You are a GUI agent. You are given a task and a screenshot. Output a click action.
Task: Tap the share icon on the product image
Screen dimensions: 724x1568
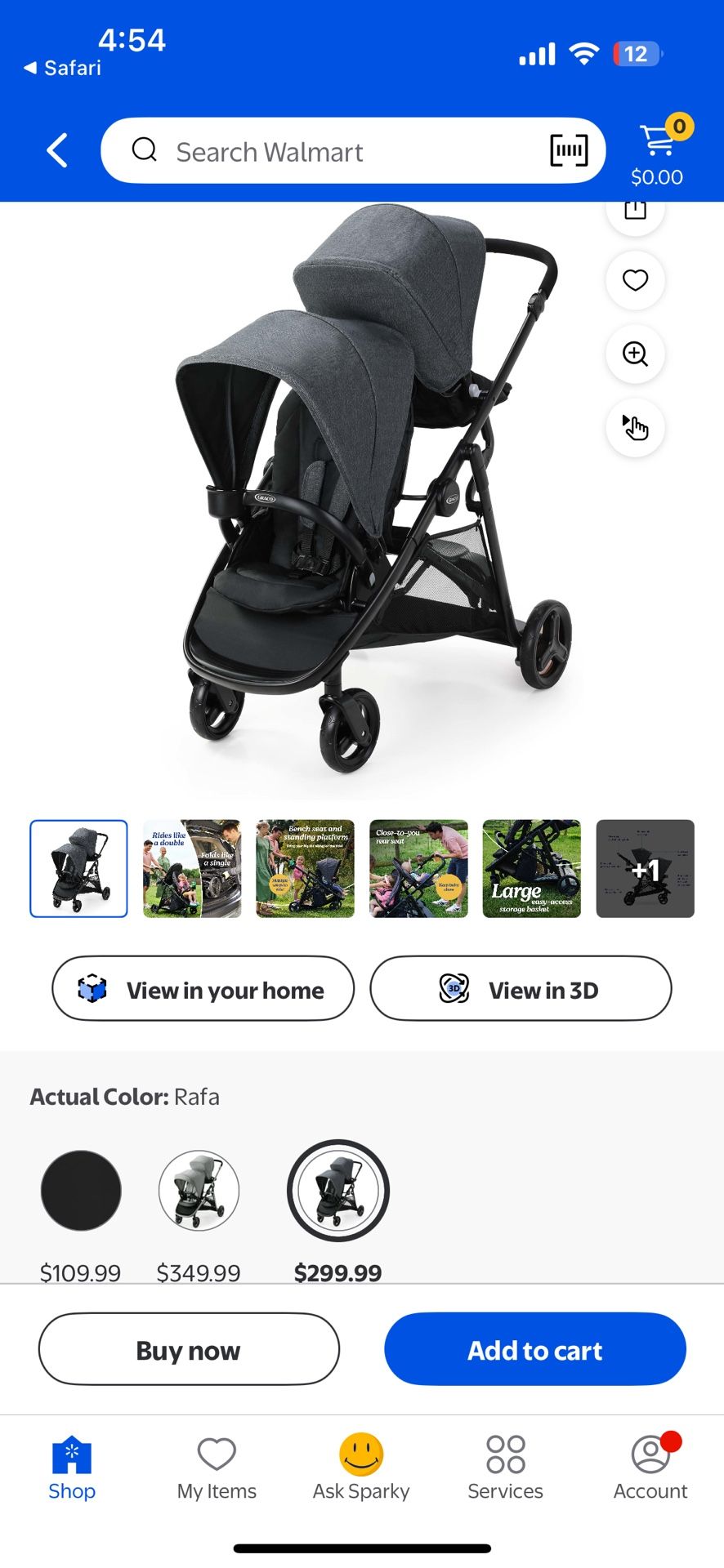tap(635, 211)
